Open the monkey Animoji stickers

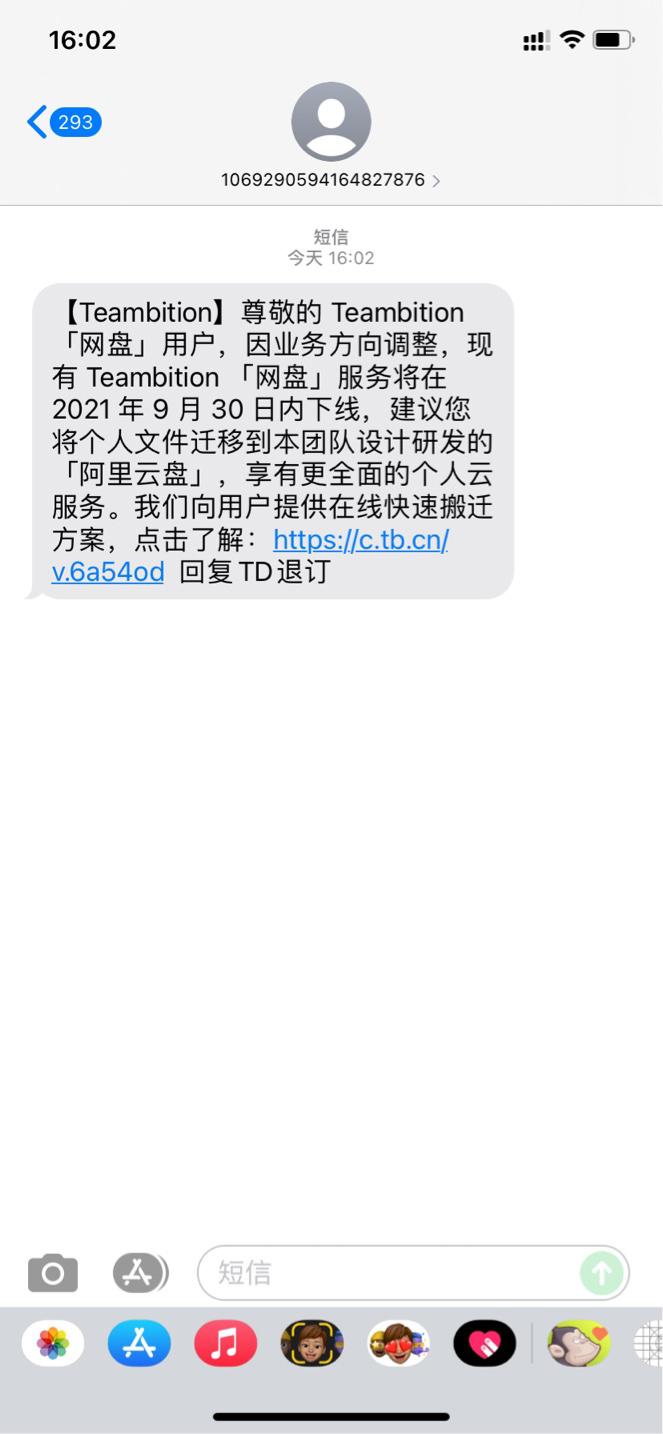[578, 1343]
